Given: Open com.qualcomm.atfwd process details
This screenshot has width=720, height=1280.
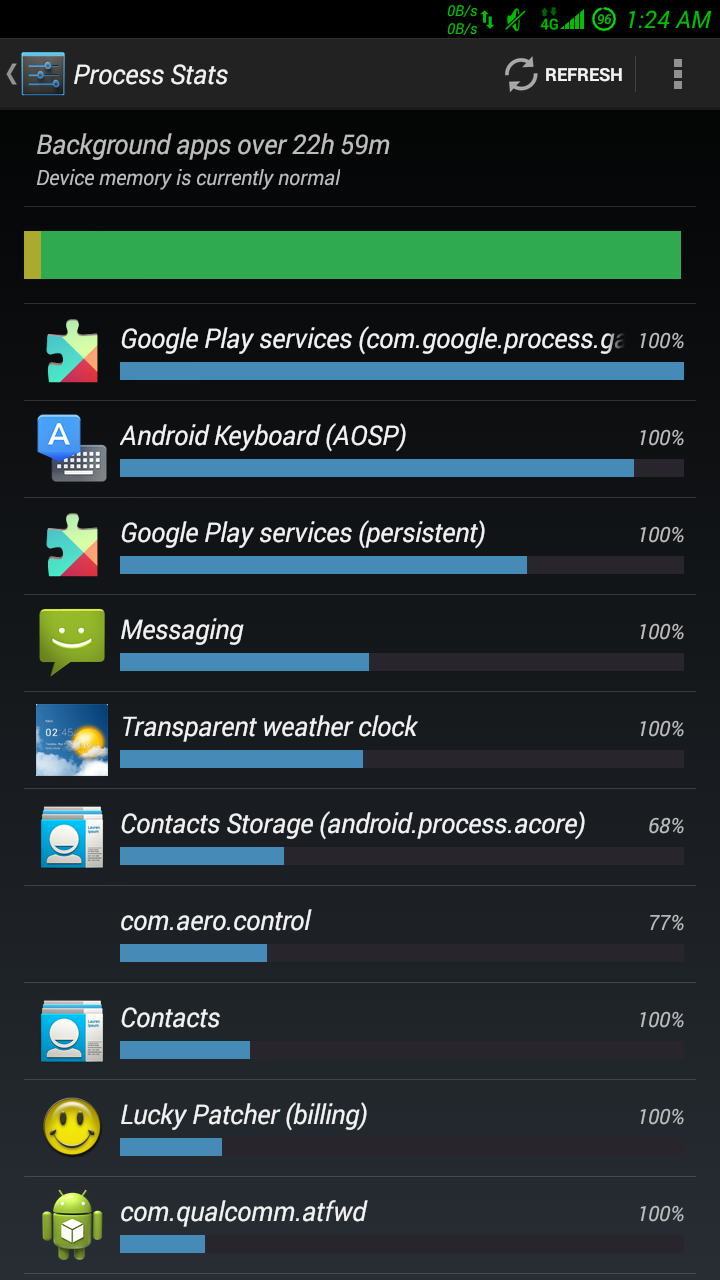Looking at the screenshot, I should tap(360, 1226).
